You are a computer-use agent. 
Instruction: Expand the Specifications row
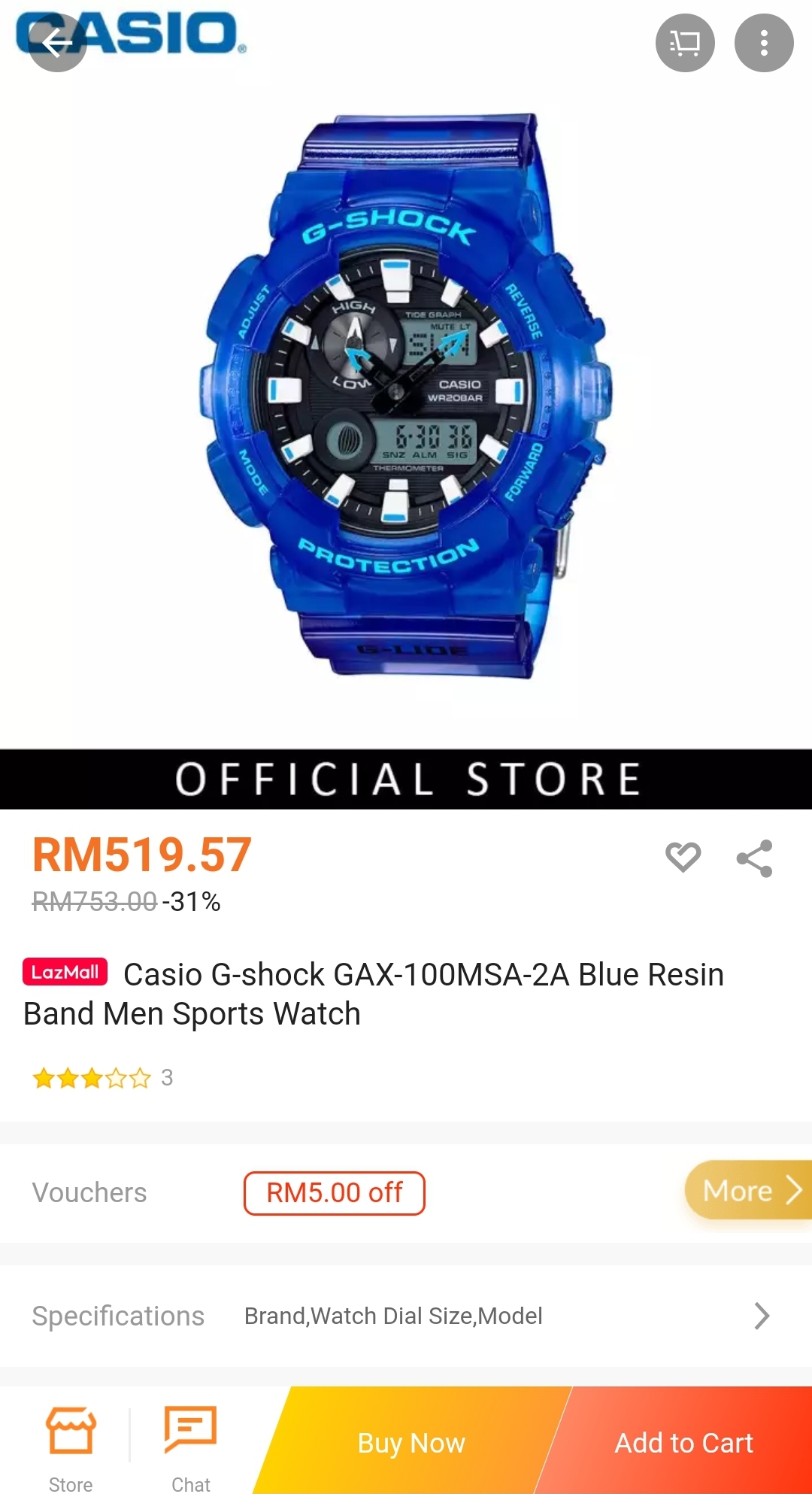click(761, 1316)
